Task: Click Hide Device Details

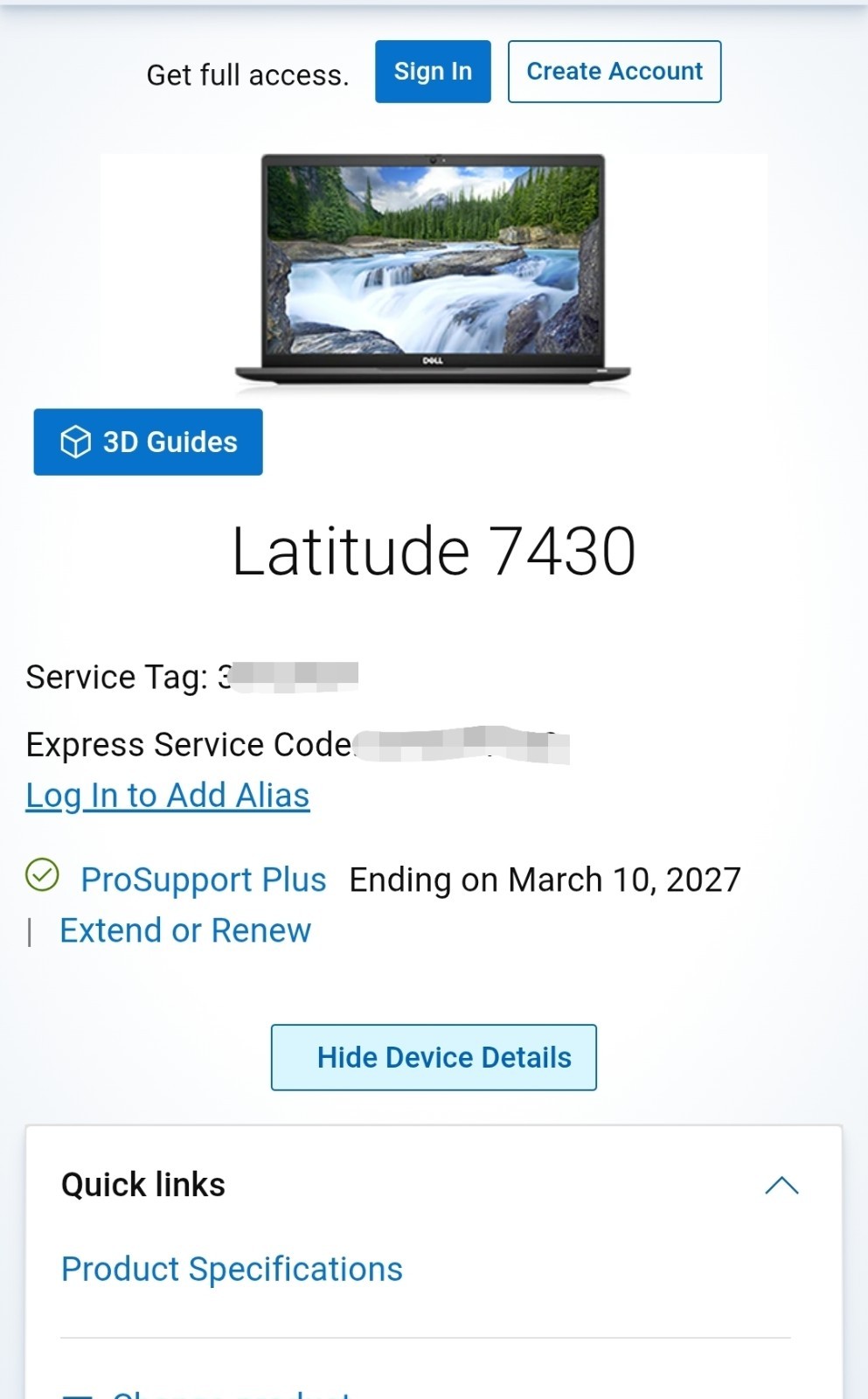Action: 434,1057
